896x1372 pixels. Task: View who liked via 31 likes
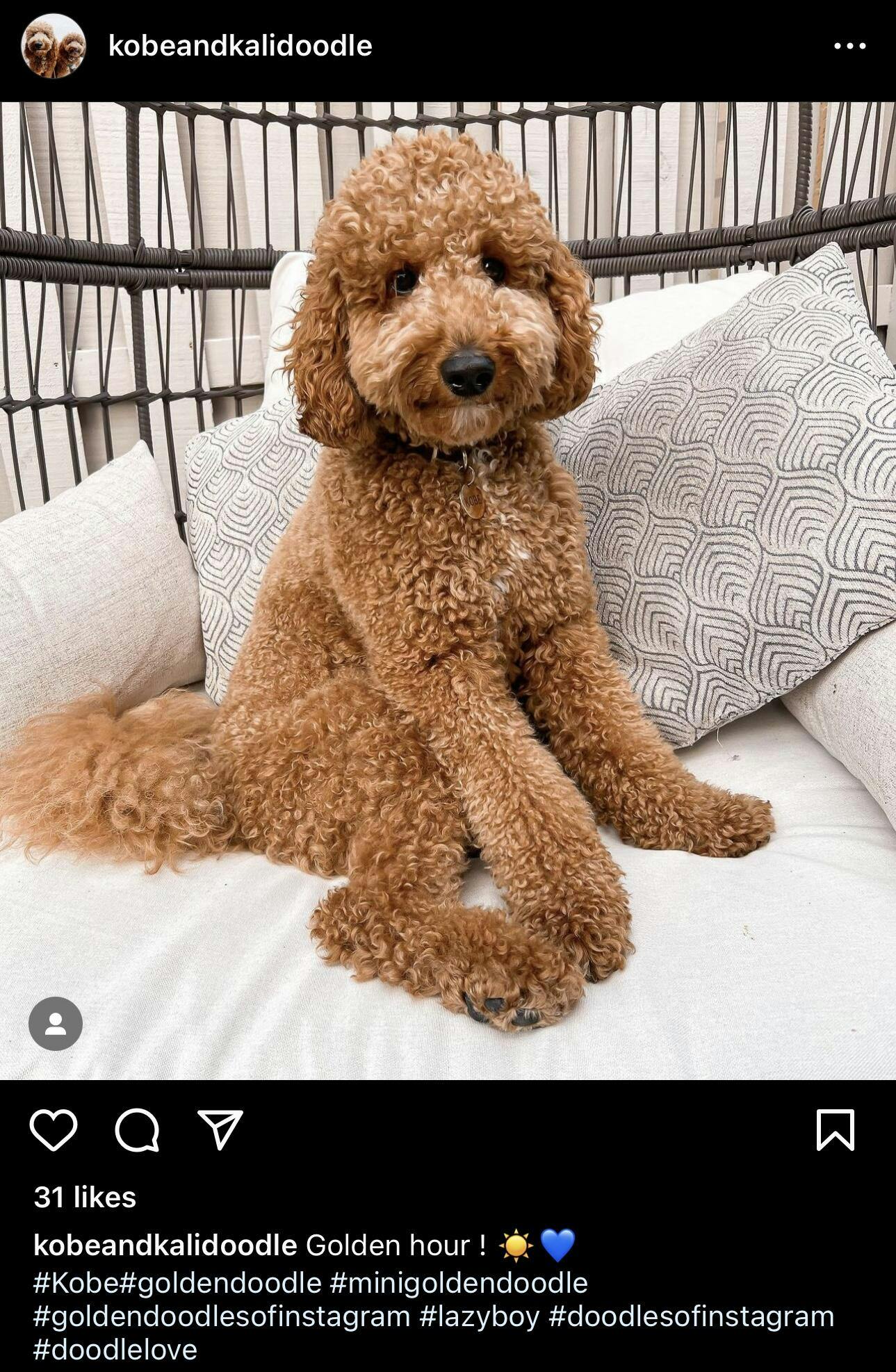[x=85, y=1198]
